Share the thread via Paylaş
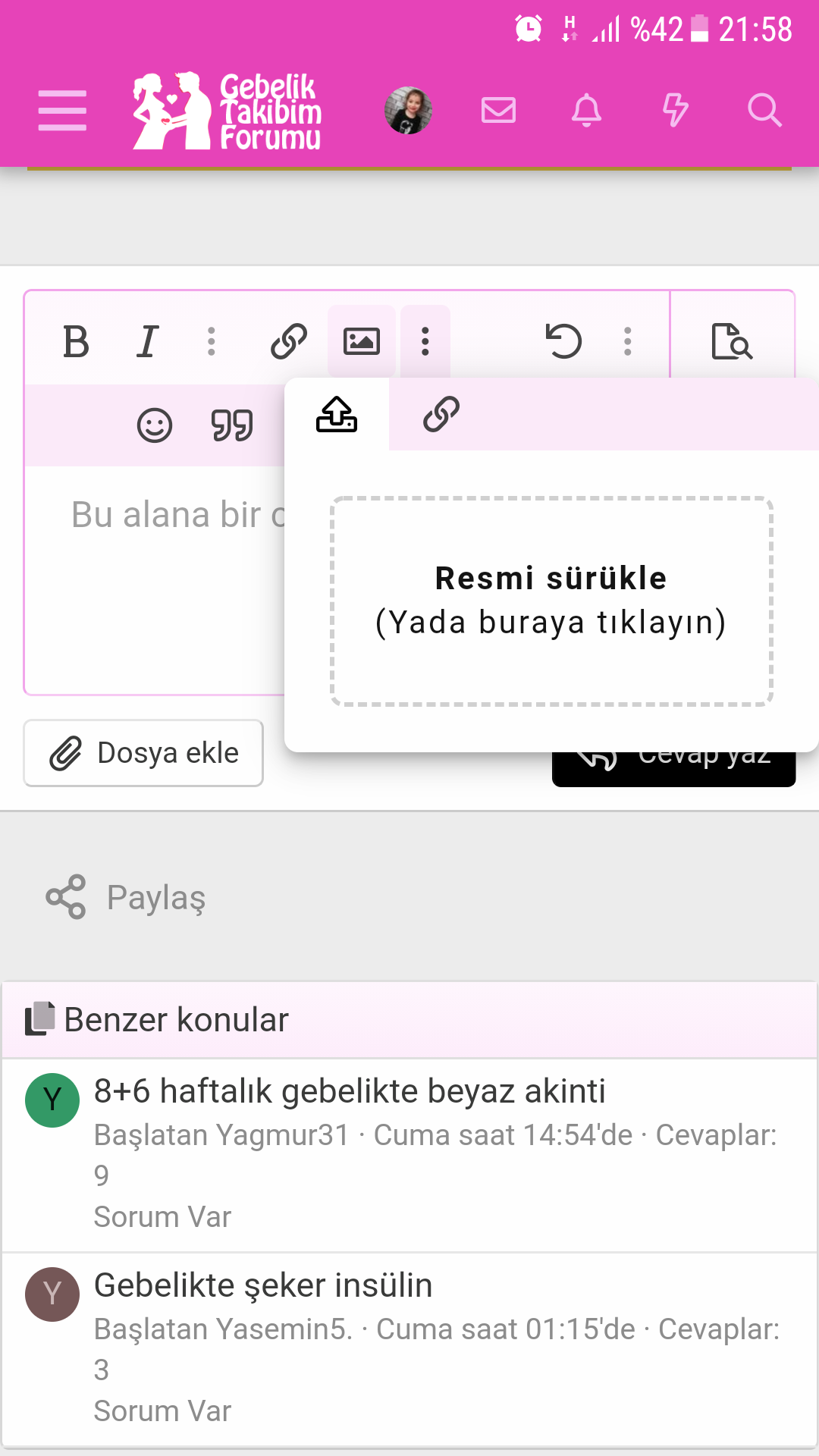Viewport: 819px width, 1456px height. tap(127, 898)
